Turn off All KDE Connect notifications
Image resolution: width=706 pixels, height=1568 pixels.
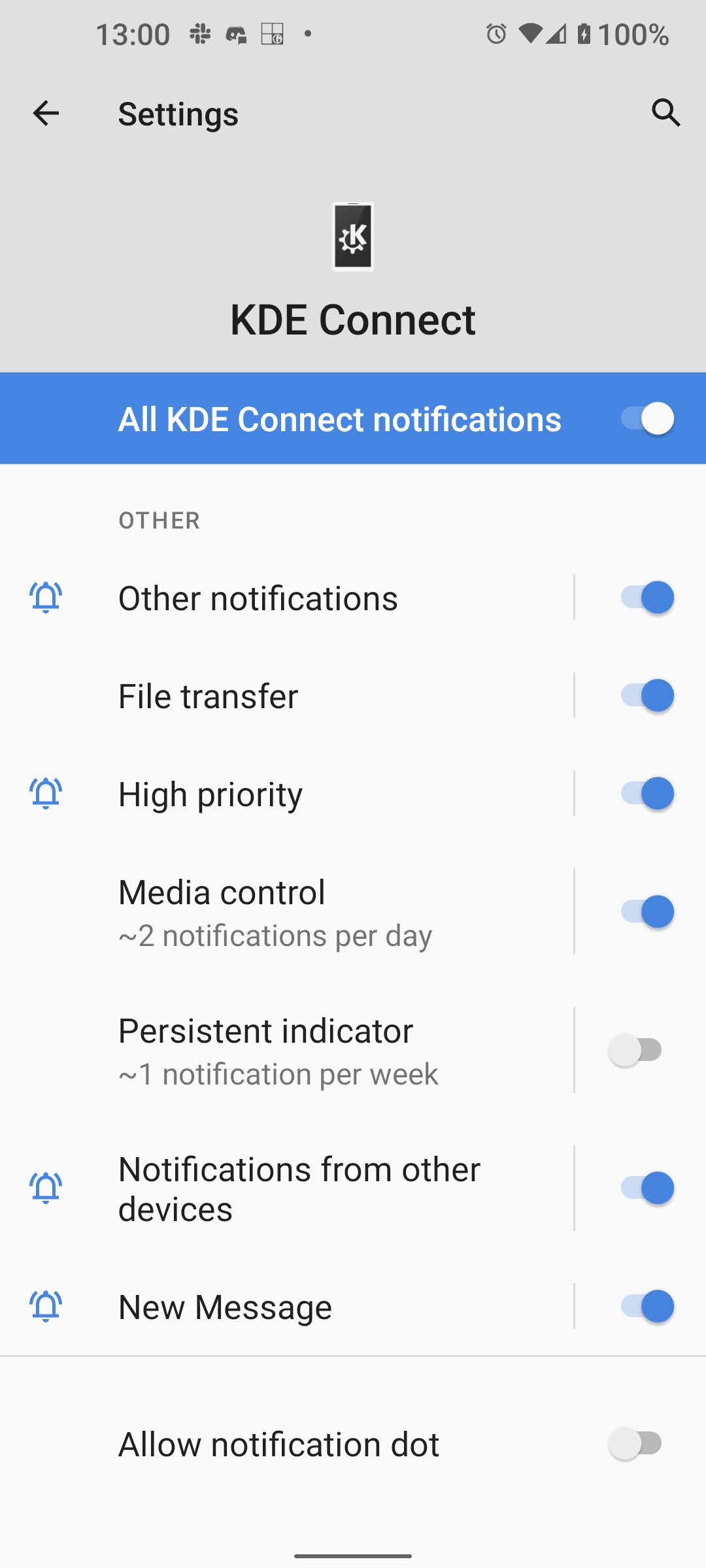tap(647, 419)
